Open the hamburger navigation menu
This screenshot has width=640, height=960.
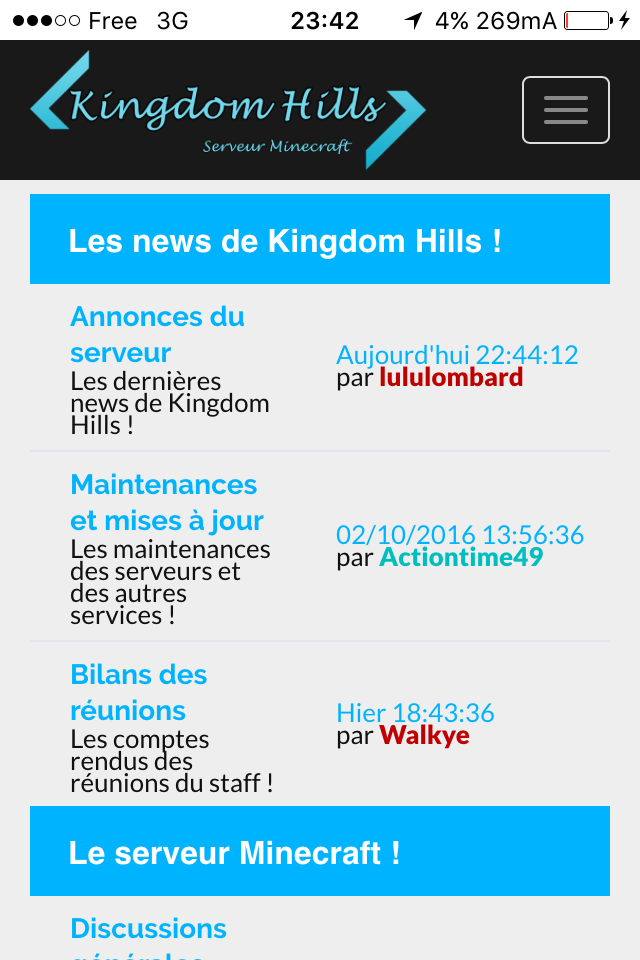click(565, 110)
